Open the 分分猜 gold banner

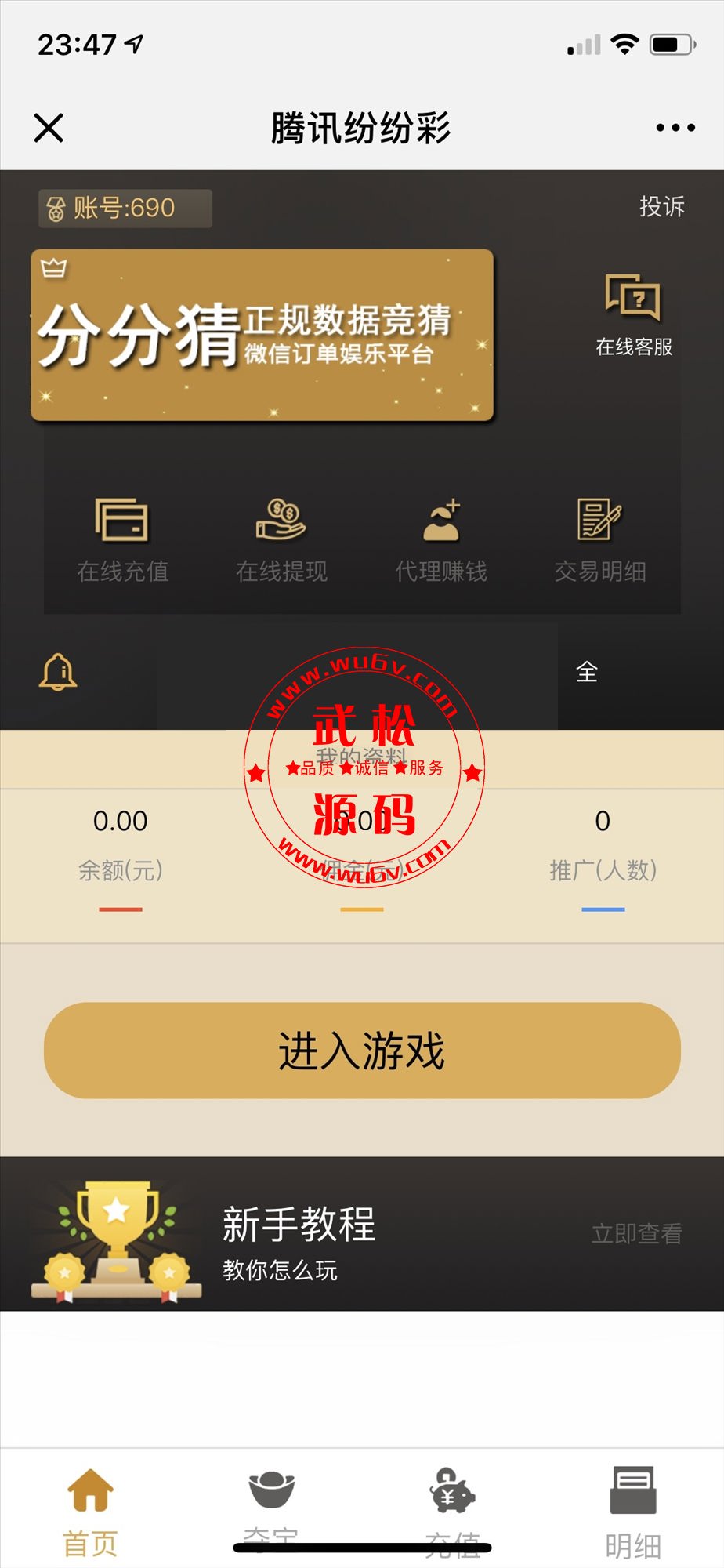(x=262, y=336)
